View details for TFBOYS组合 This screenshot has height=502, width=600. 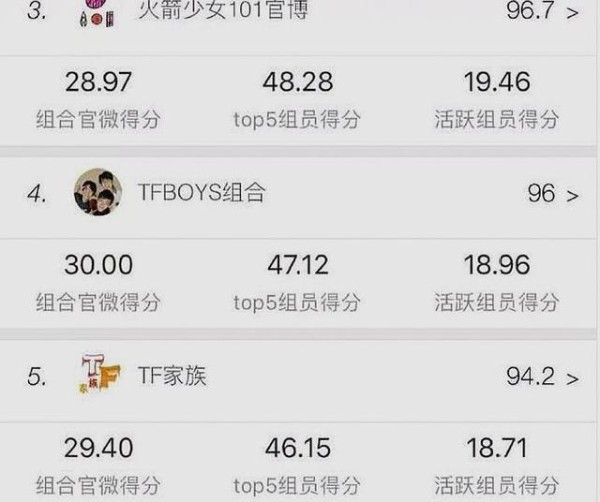[x=201, y=193]
